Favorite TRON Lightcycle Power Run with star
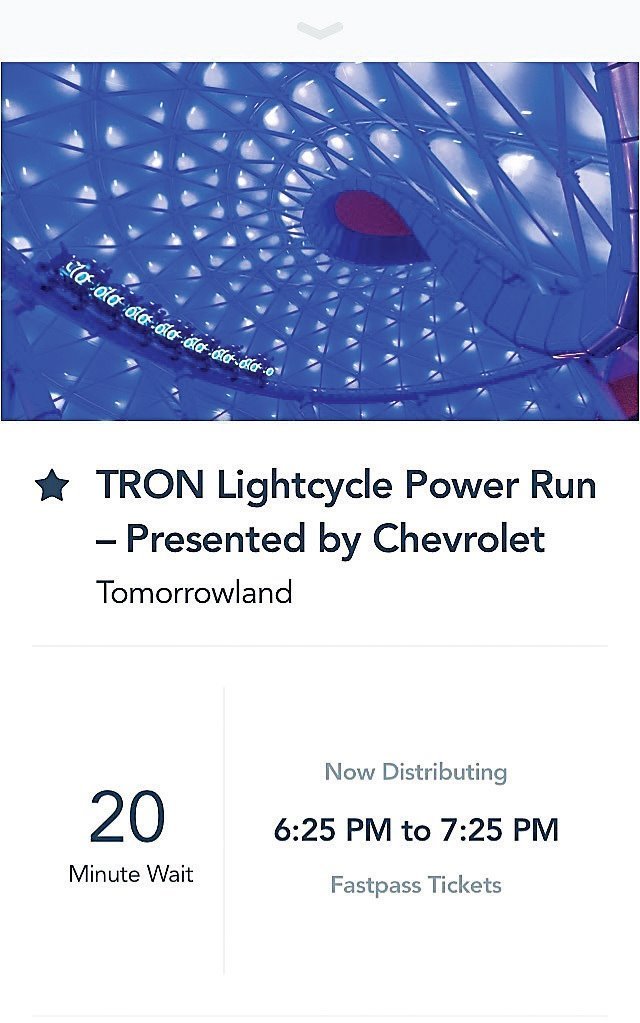The image size is (640, 1023). 52,487
